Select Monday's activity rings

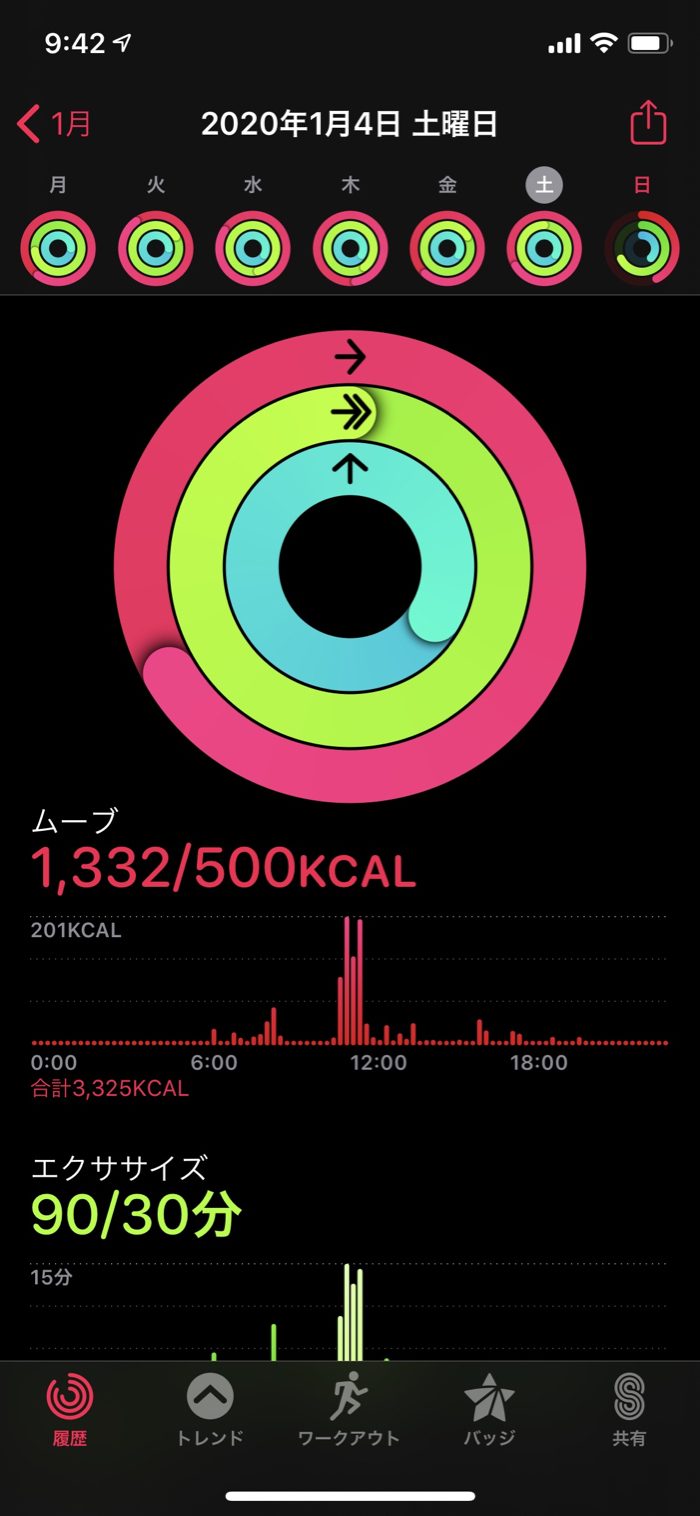tap(58, 248)
